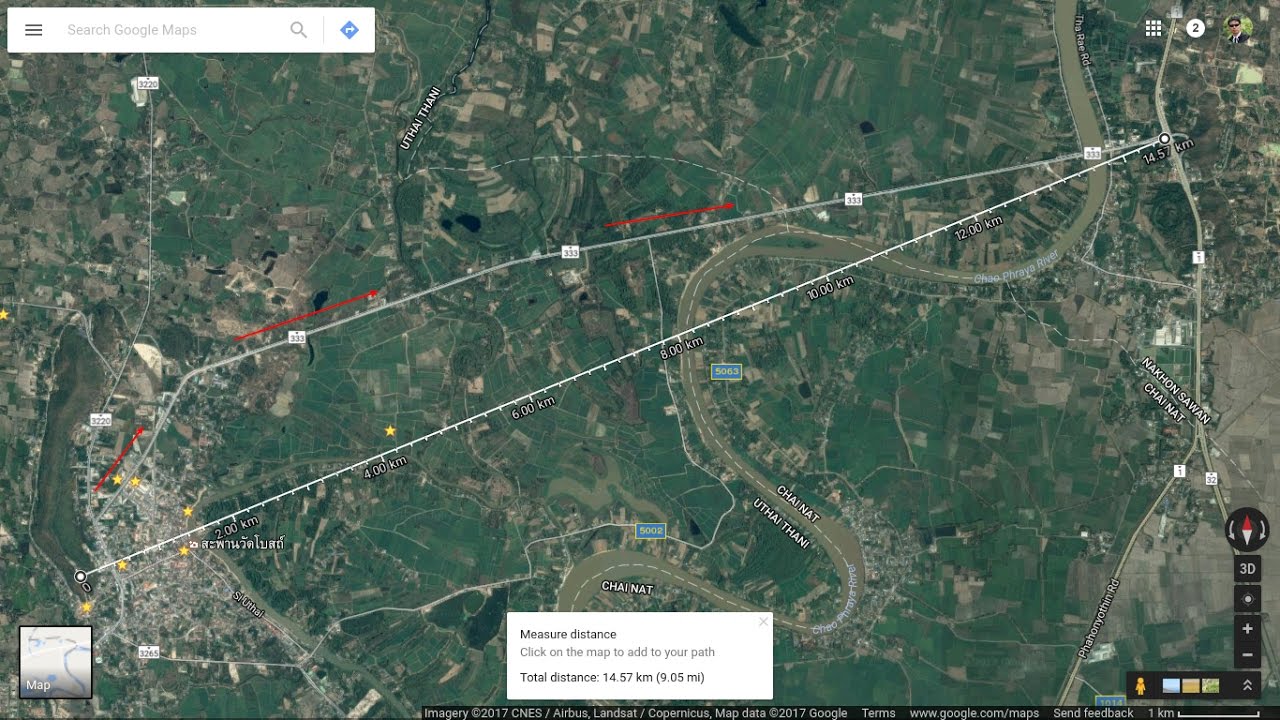Activate the Street View pegman
Screen dimensions: 1280x720
click(1140, 686)
